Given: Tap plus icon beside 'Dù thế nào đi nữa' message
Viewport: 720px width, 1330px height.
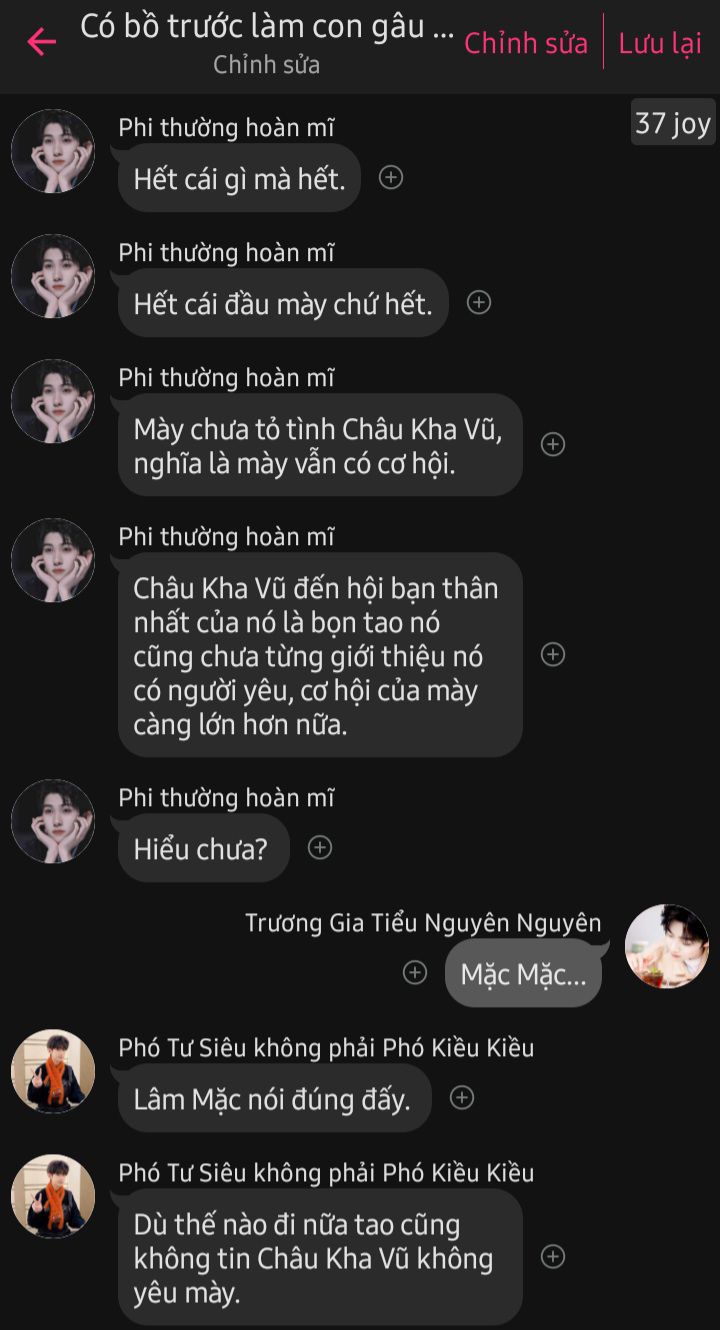Looking at the screenshot, I should pos(553,1257).
